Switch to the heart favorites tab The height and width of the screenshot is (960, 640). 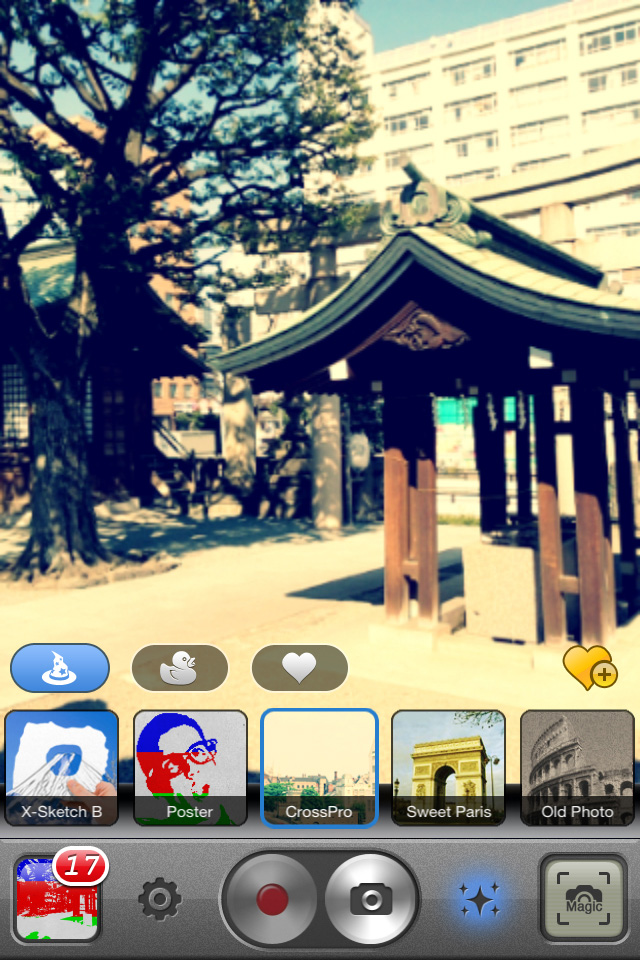coord(299,668)
